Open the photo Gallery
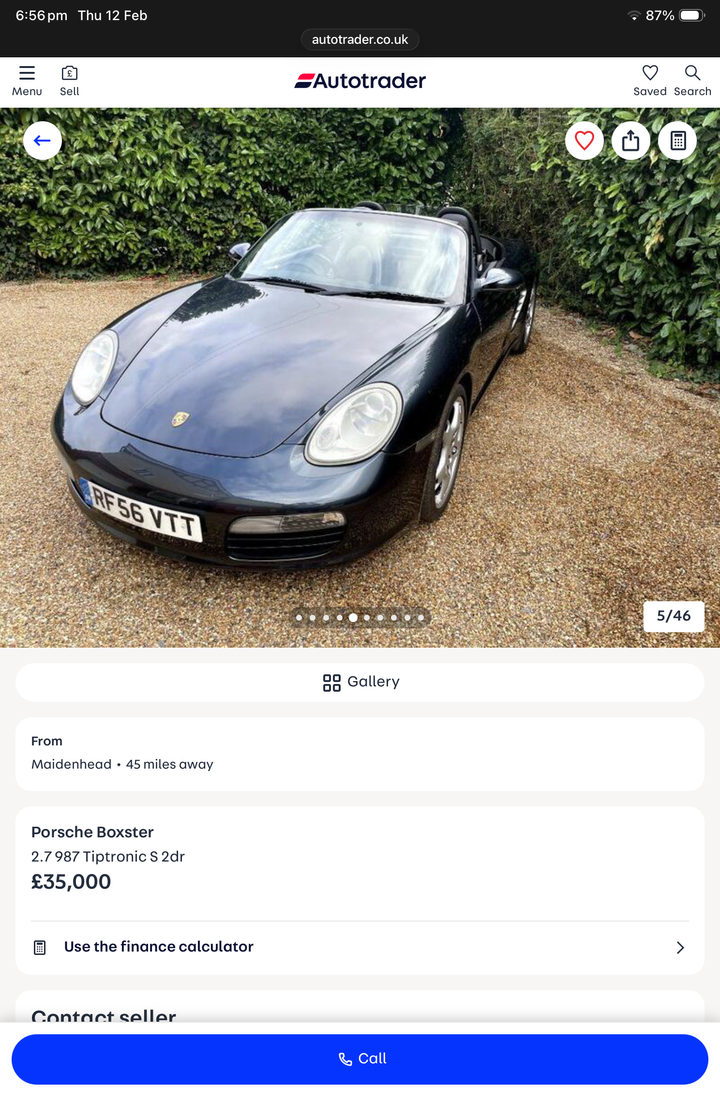This screenshot has width=720, height=1096. click(360, 682)
